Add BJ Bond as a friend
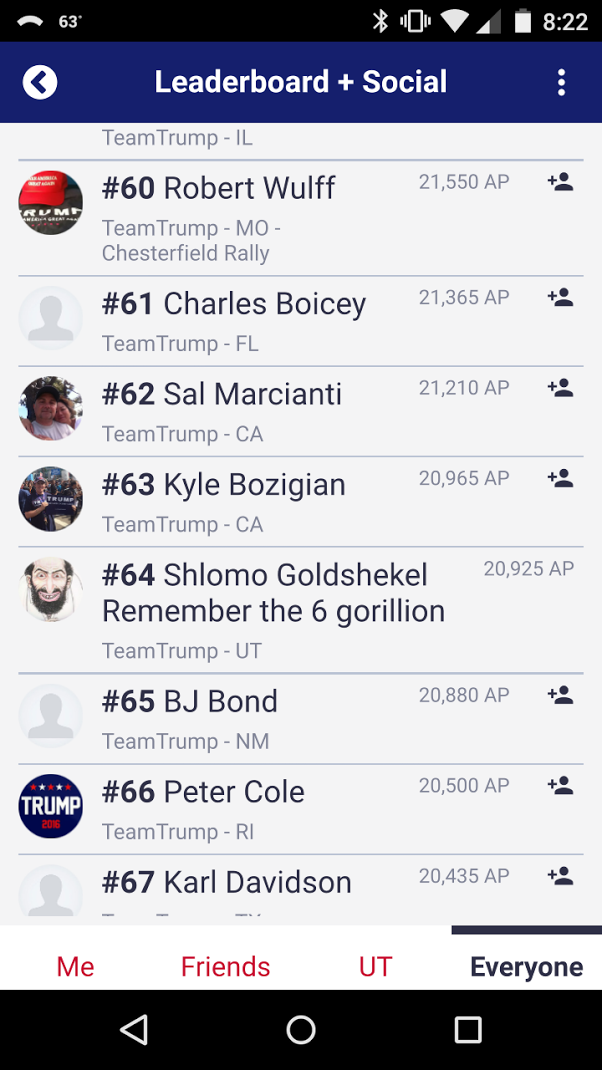 click(560, 695)
